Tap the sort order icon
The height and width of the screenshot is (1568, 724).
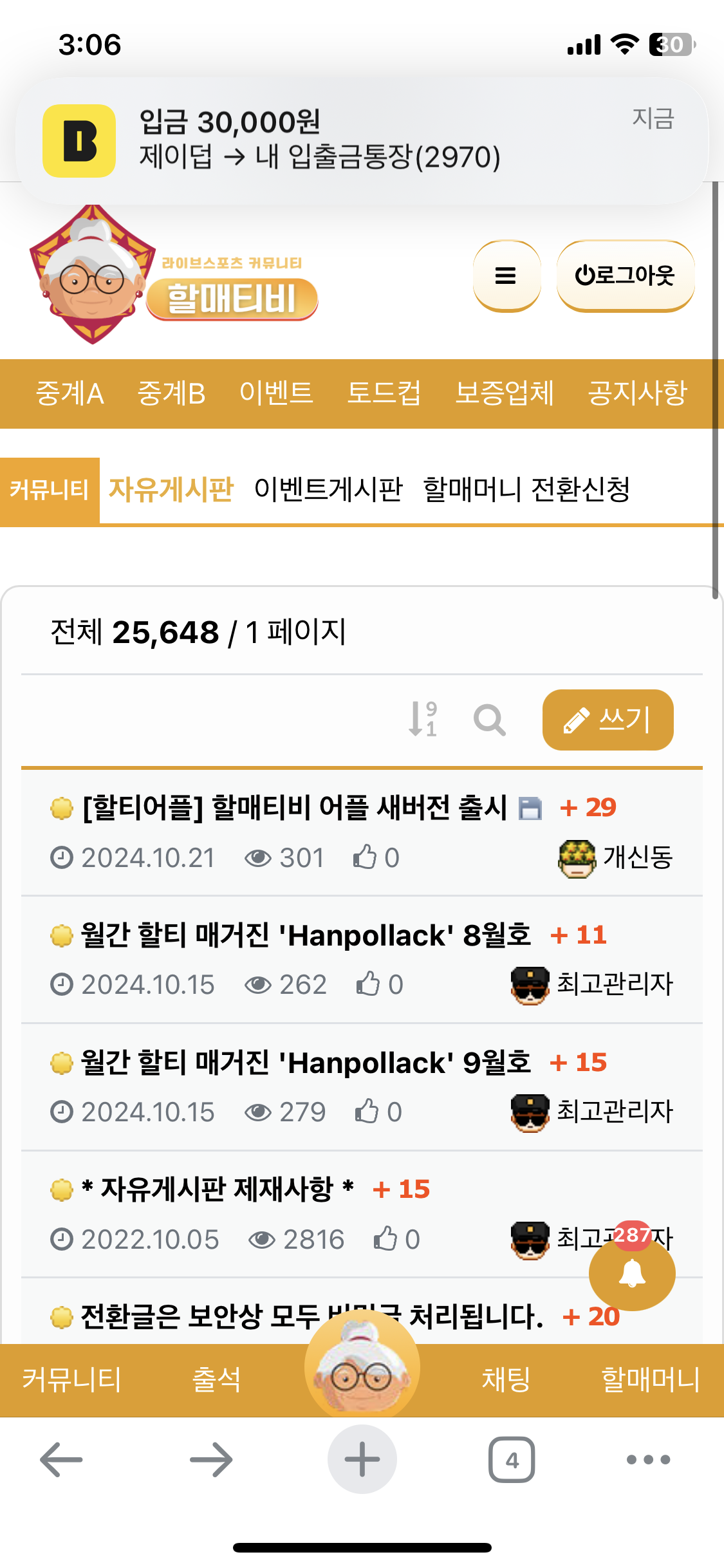point(423,719)
